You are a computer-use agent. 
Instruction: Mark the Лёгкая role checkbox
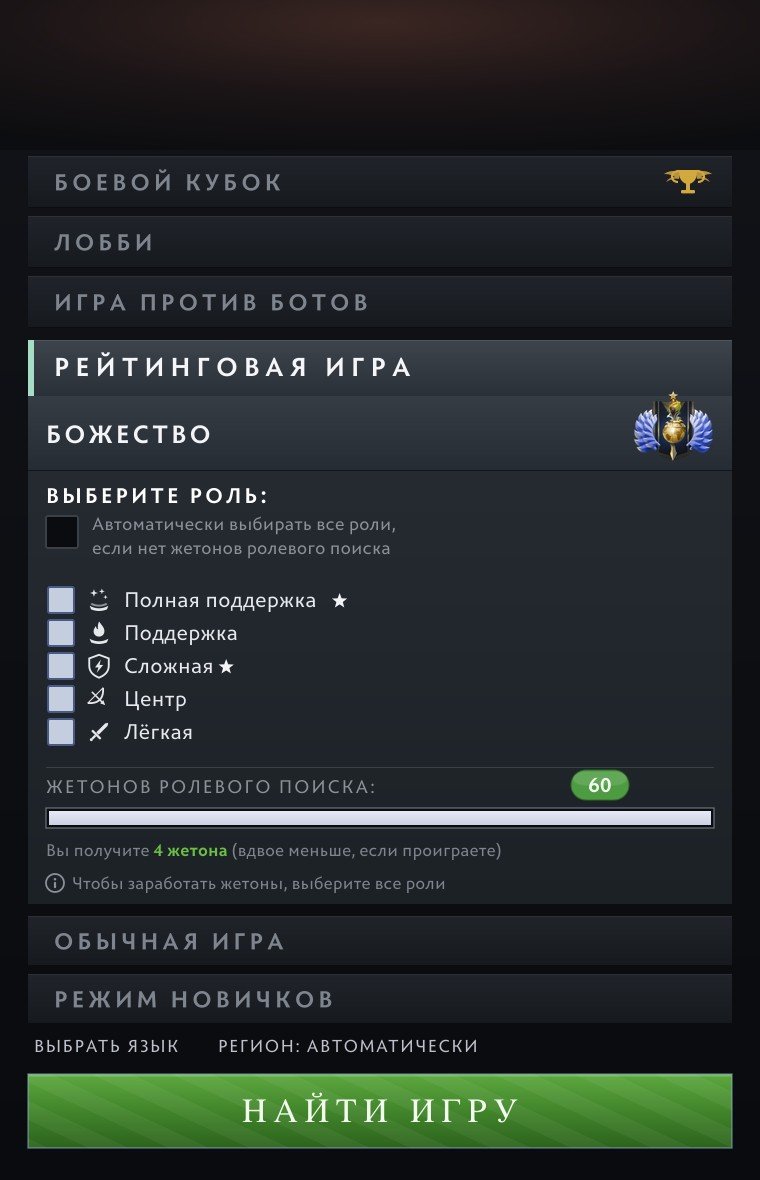click(61, 732)
